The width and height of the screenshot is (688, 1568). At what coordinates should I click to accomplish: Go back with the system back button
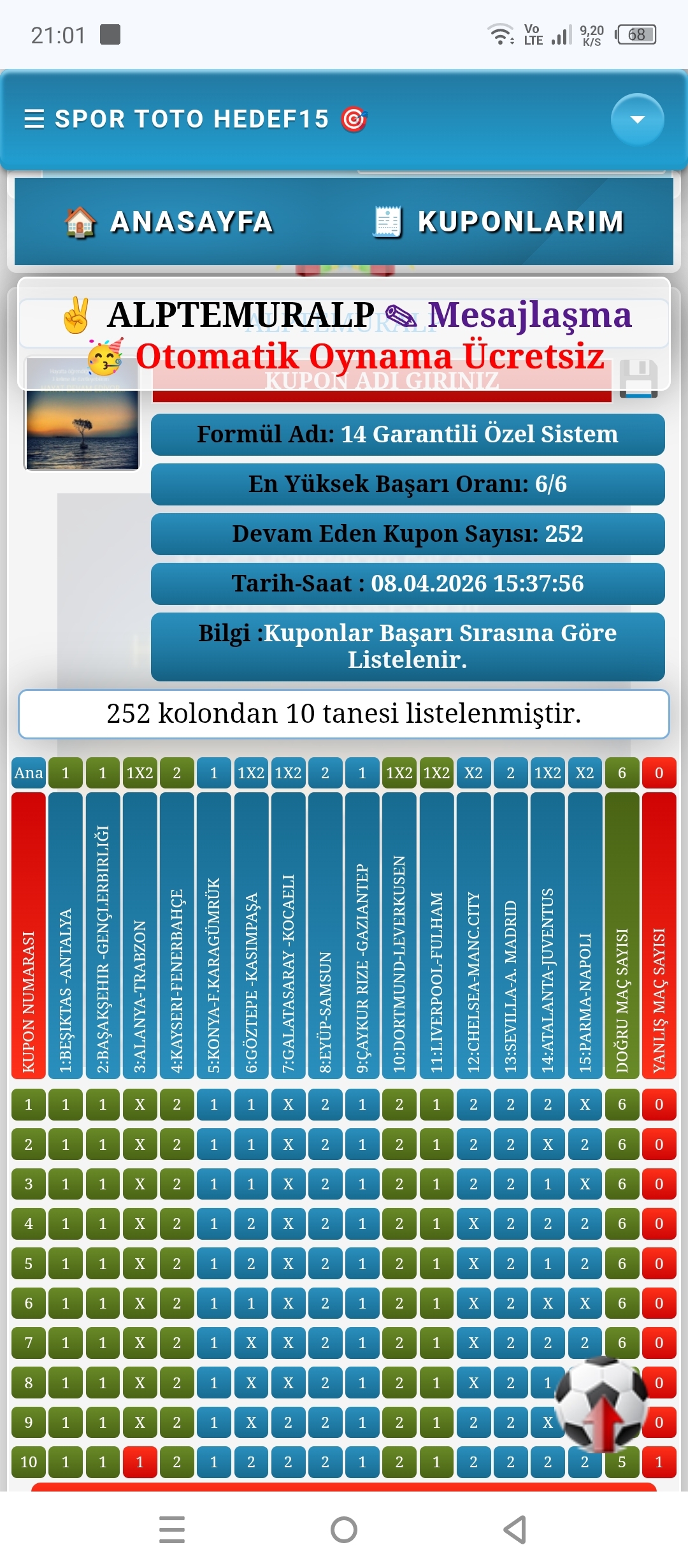515,1530
